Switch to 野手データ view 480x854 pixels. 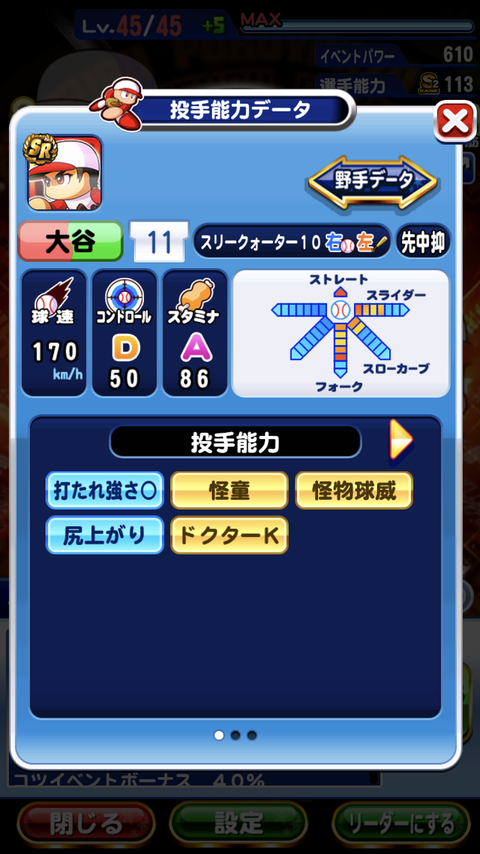(x=373, y=181)
